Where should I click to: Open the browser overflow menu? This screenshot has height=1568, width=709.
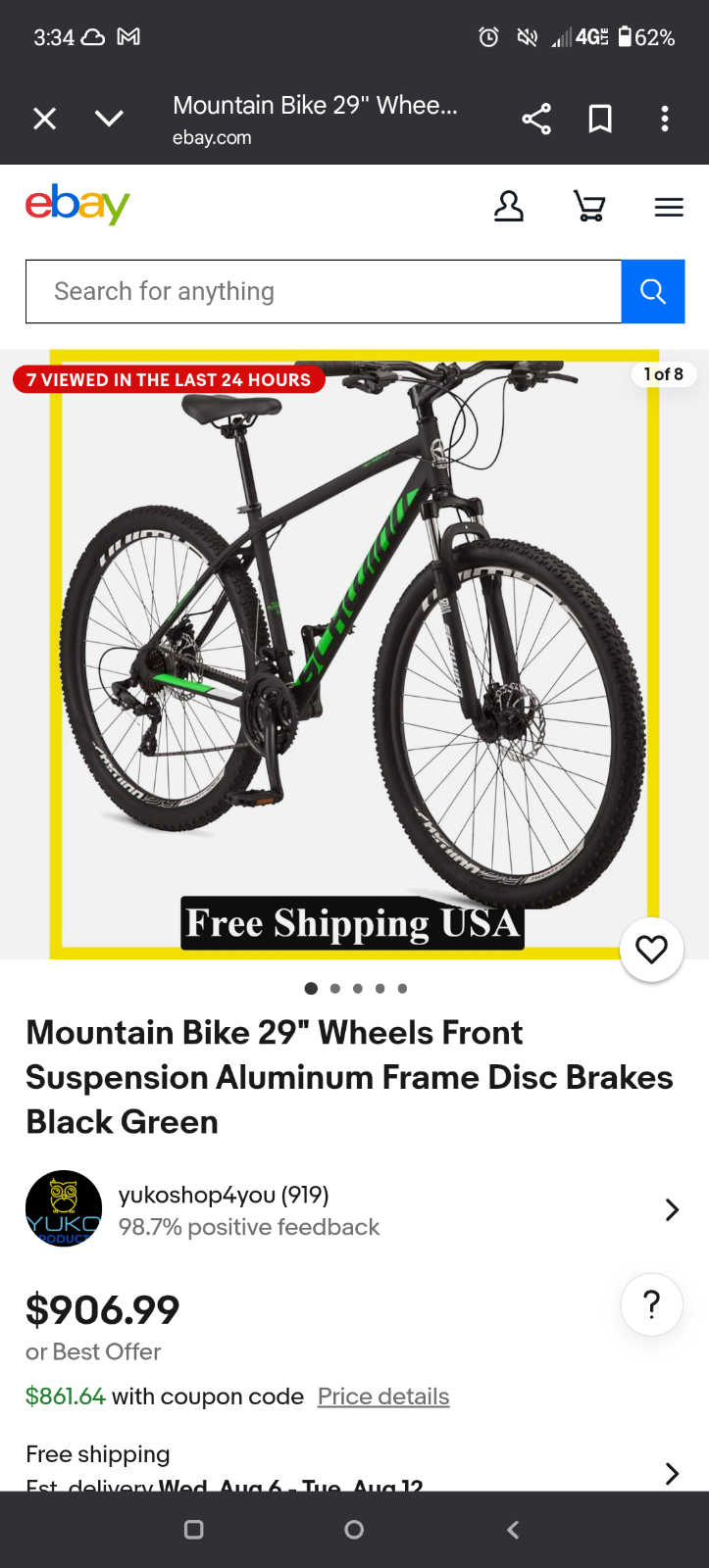pos(665,119)
